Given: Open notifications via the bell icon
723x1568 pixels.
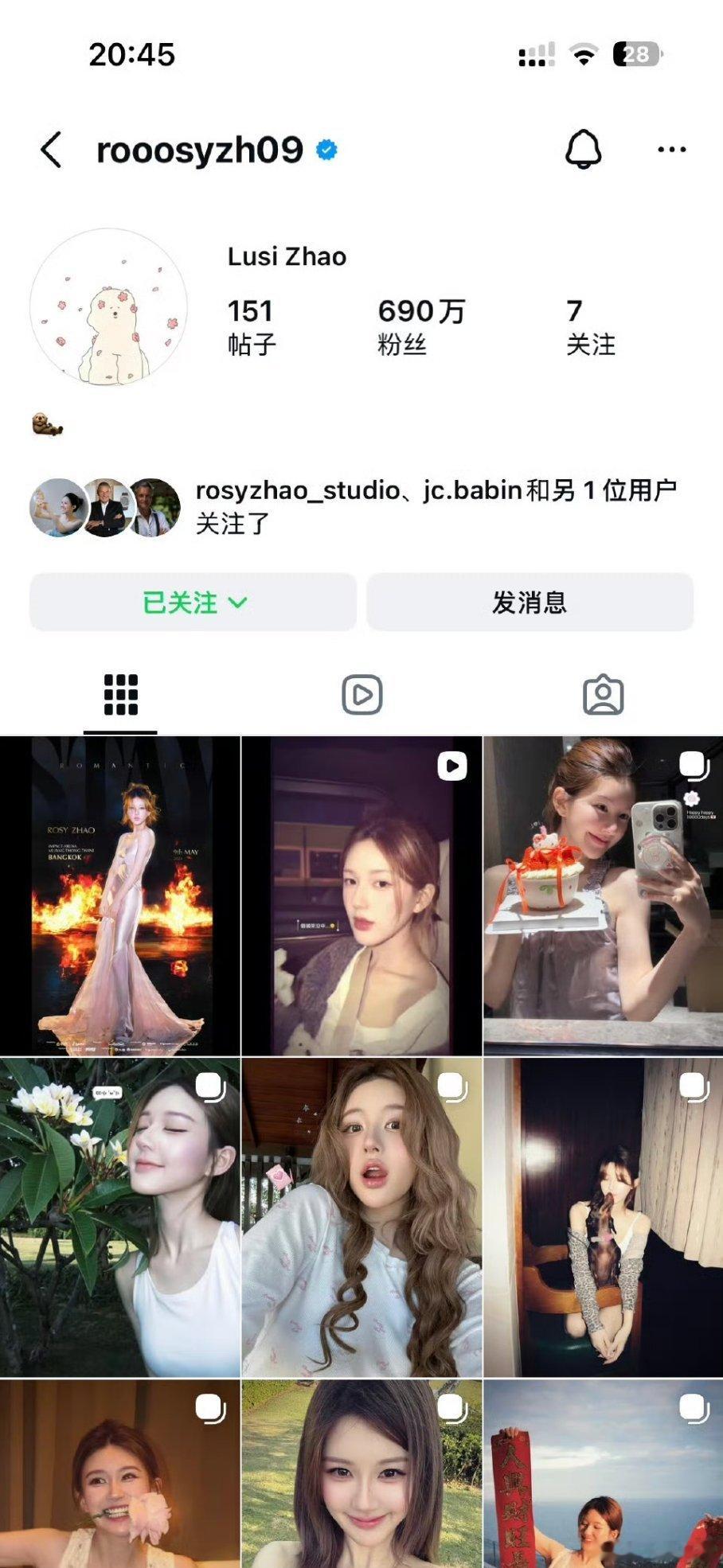Looking at the screenshot, I should pyautogui.click(x=585, y=148).
